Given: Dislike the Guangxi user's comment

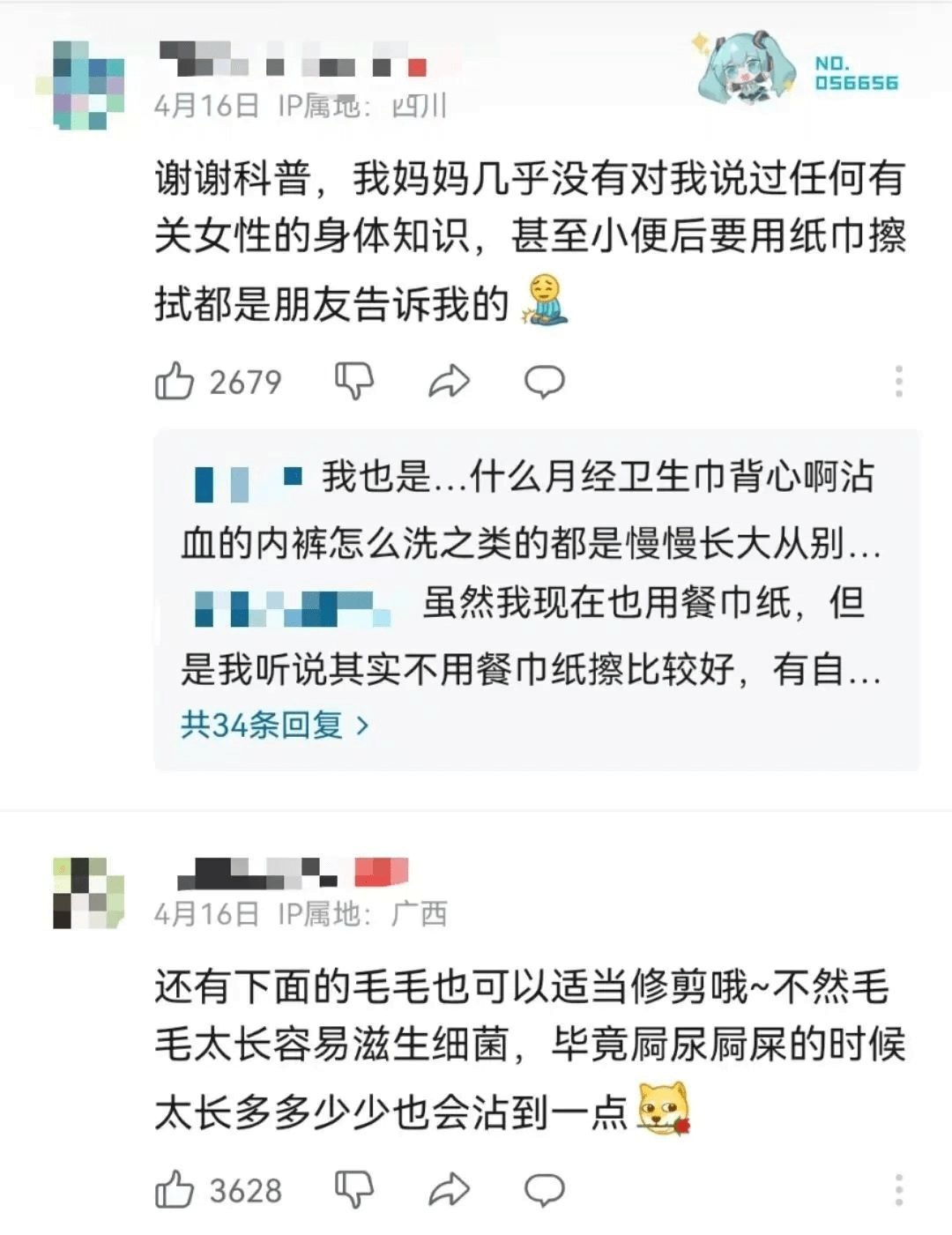Looking at the screenshot, I should [354, 1190].
